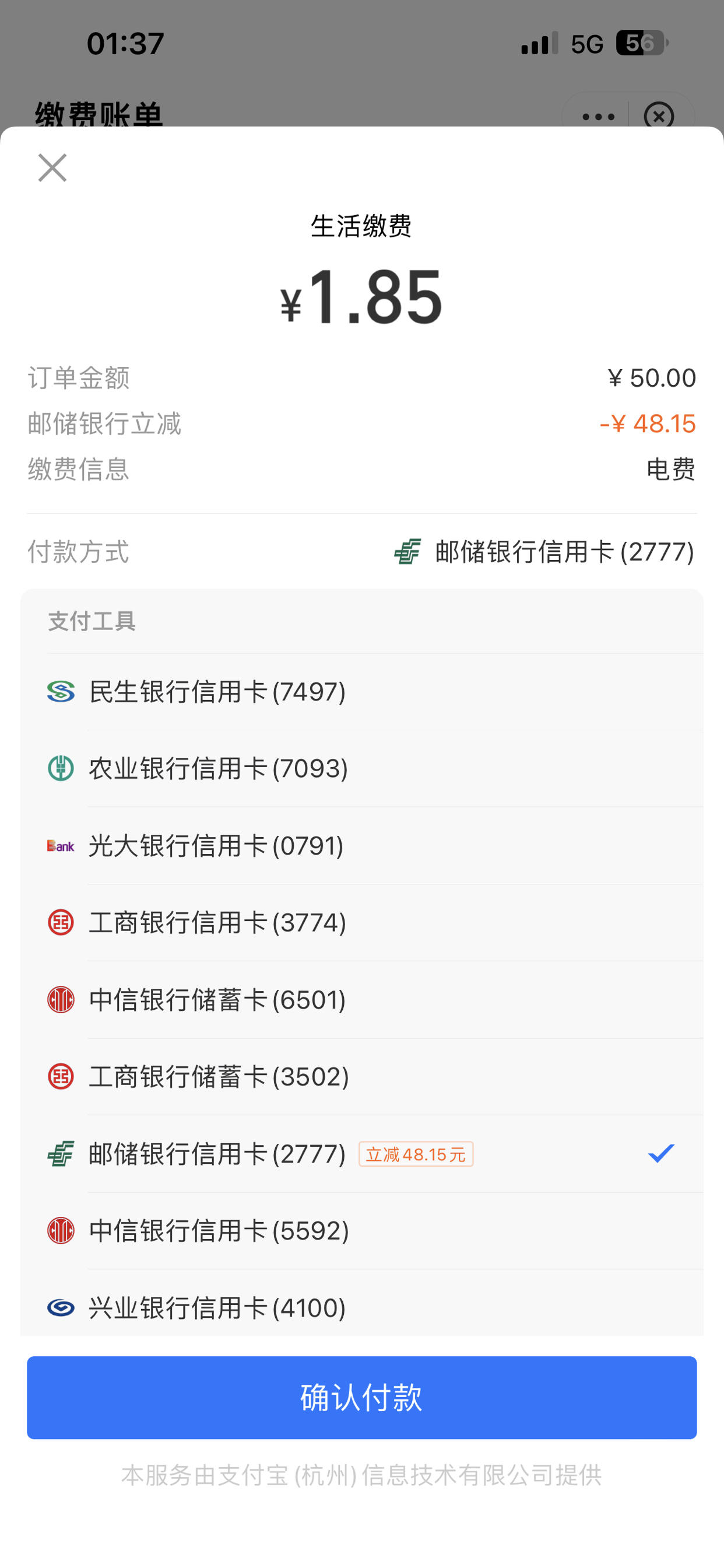Choose 农业银行信用卡 (7093)
Image resolution: width=724 pixels, height=1568 pixels.
[x=362, y=768]
